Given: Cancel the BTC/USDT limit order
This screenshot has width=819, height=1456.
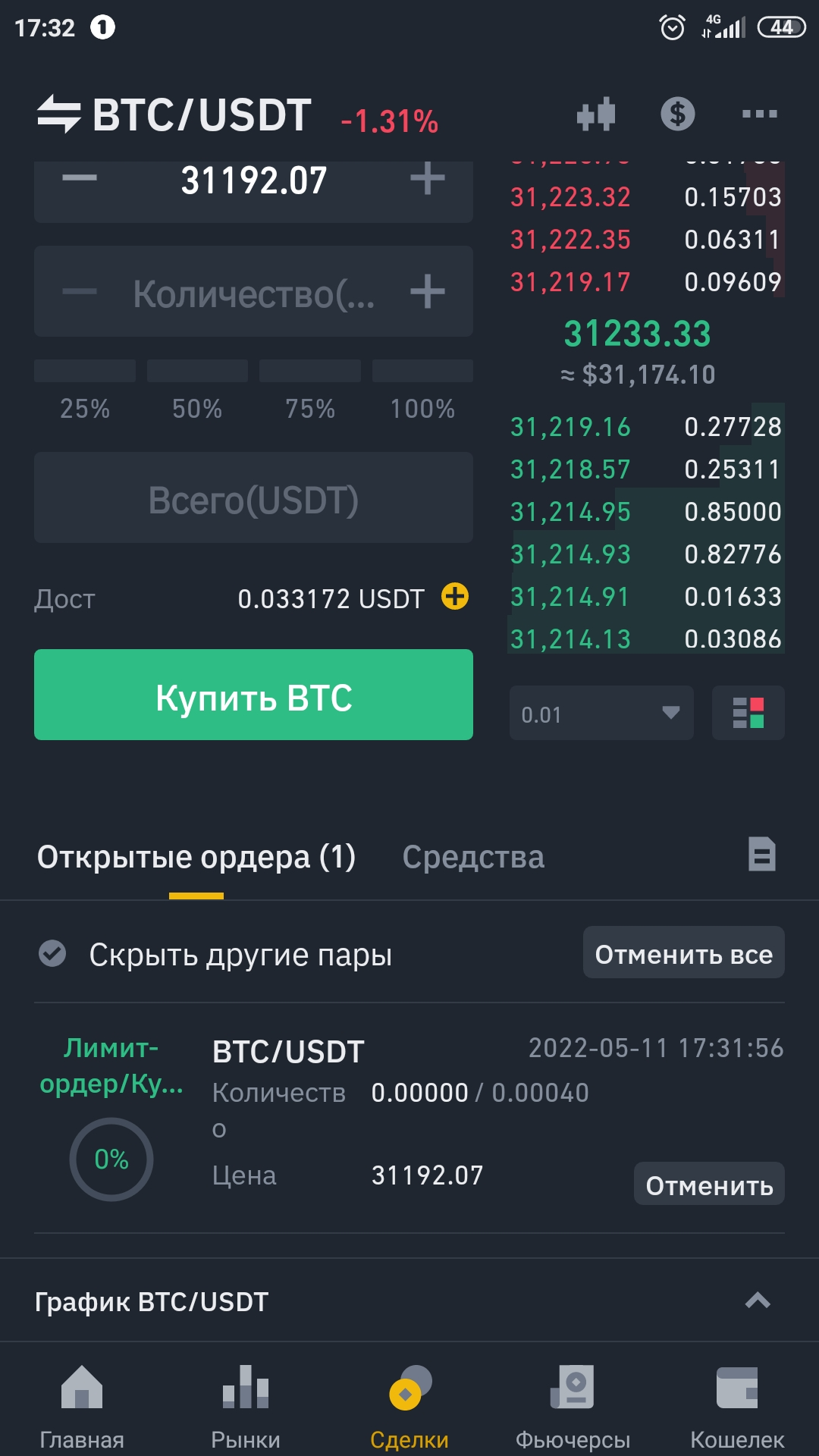Looking at the screenshot, I should [x=708, y=1185].
